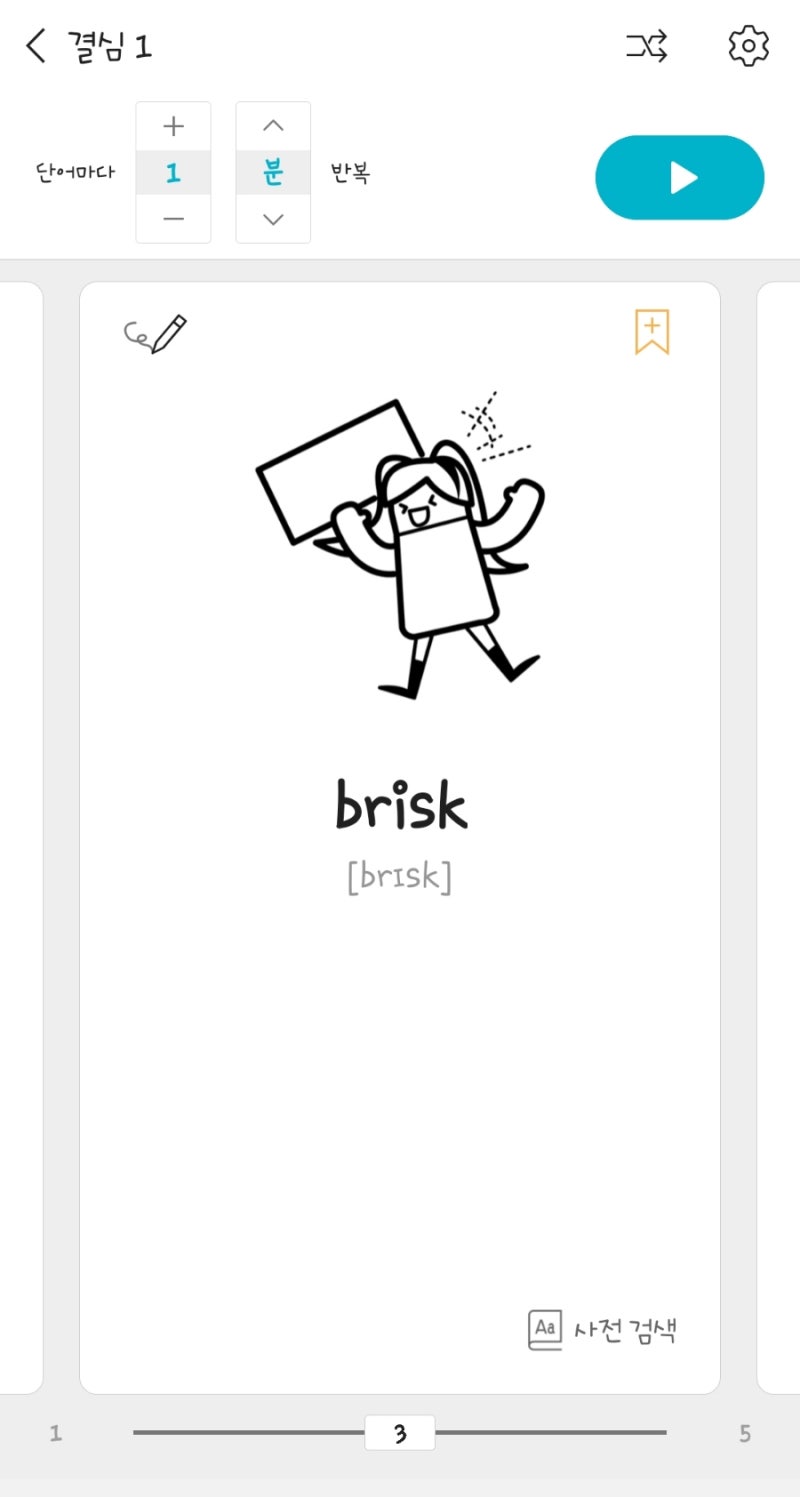Viewport: 800px width, 1497px height.
Task: Tap the card position slider at 3
Action: (400, 1433)
